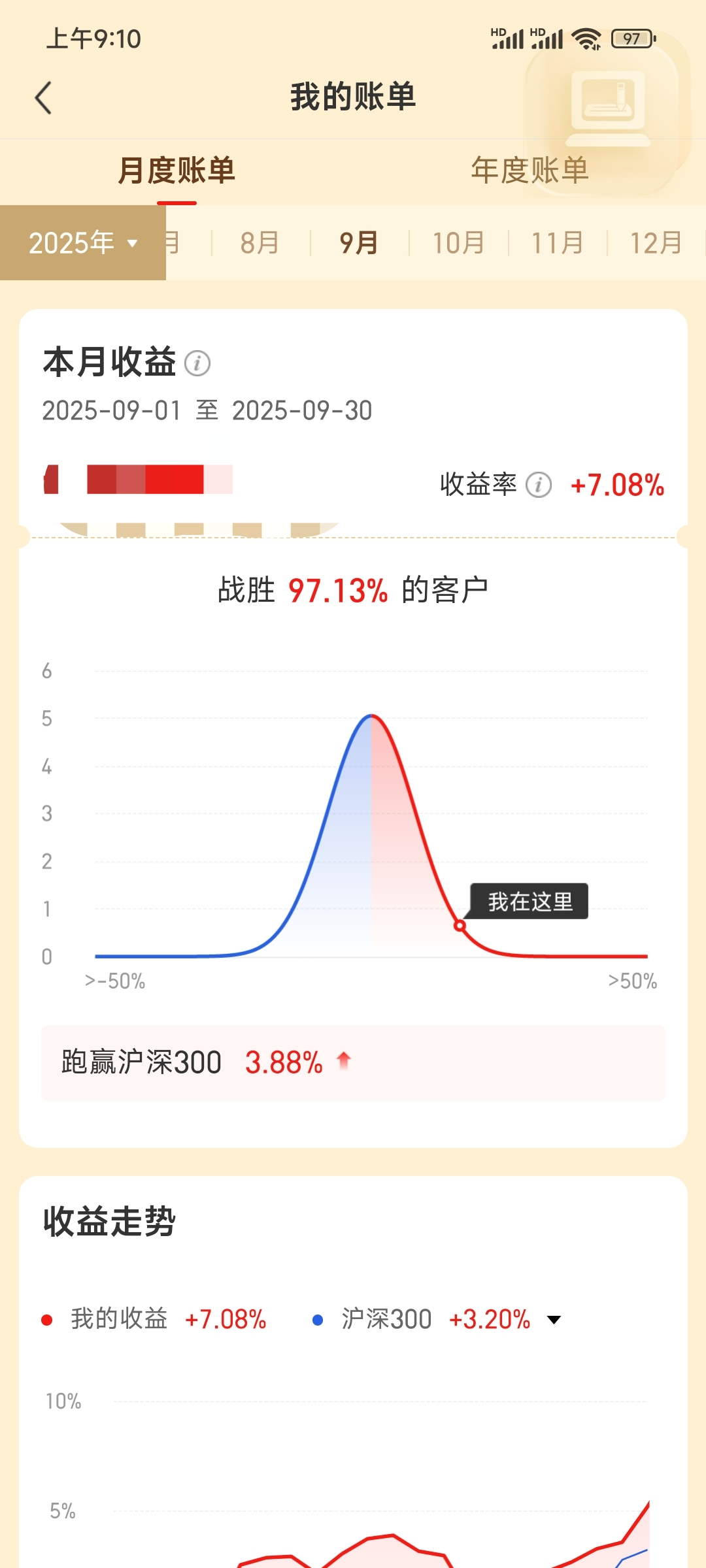The width and height of the screenshot is (706, 1568).
Task: Tap the info icon next to 本月收益
Action: tap(197, 363)
